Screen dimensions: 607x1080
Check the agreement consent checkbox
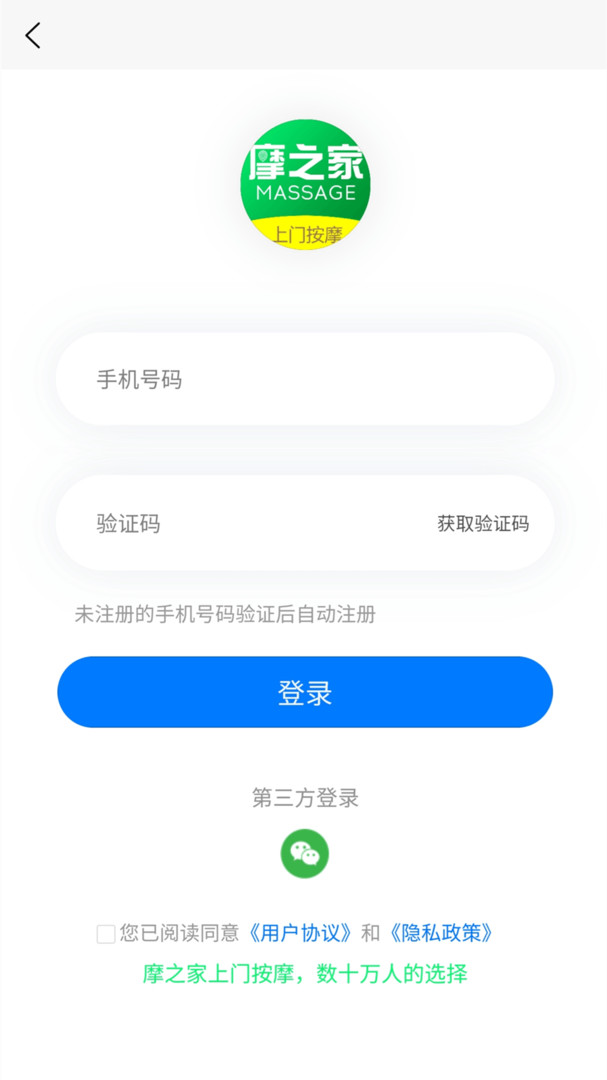[x=106, y=934]
